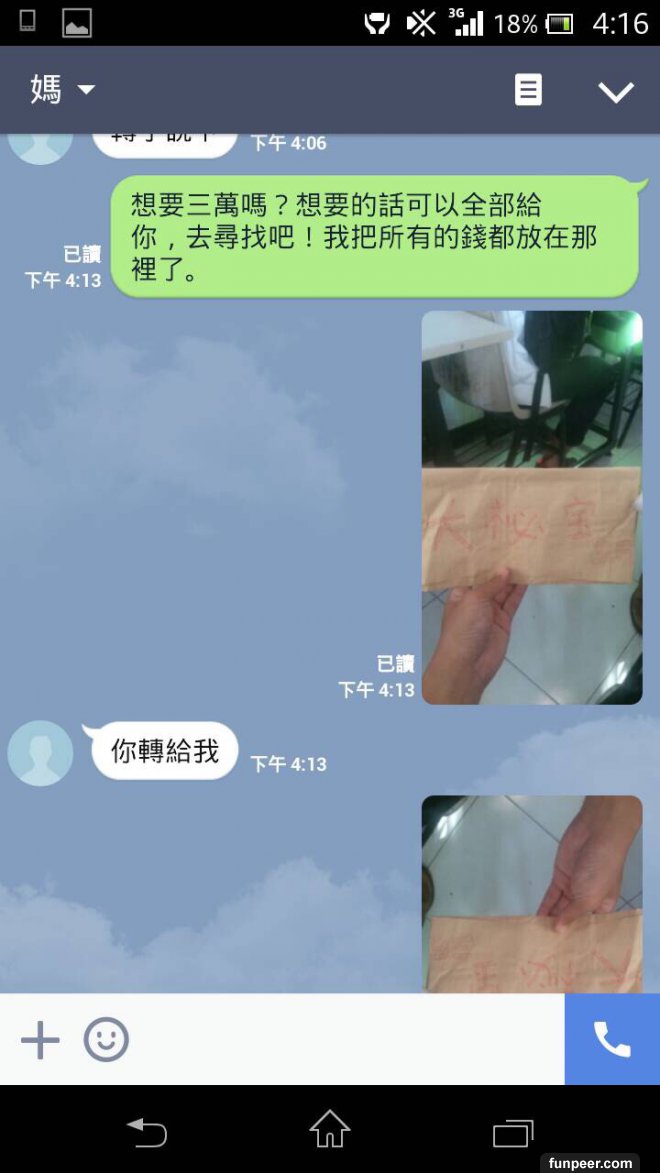660x1173 pixels.
Task: Expand the chat options chevron menu
Action: click(x=615, y=92)
